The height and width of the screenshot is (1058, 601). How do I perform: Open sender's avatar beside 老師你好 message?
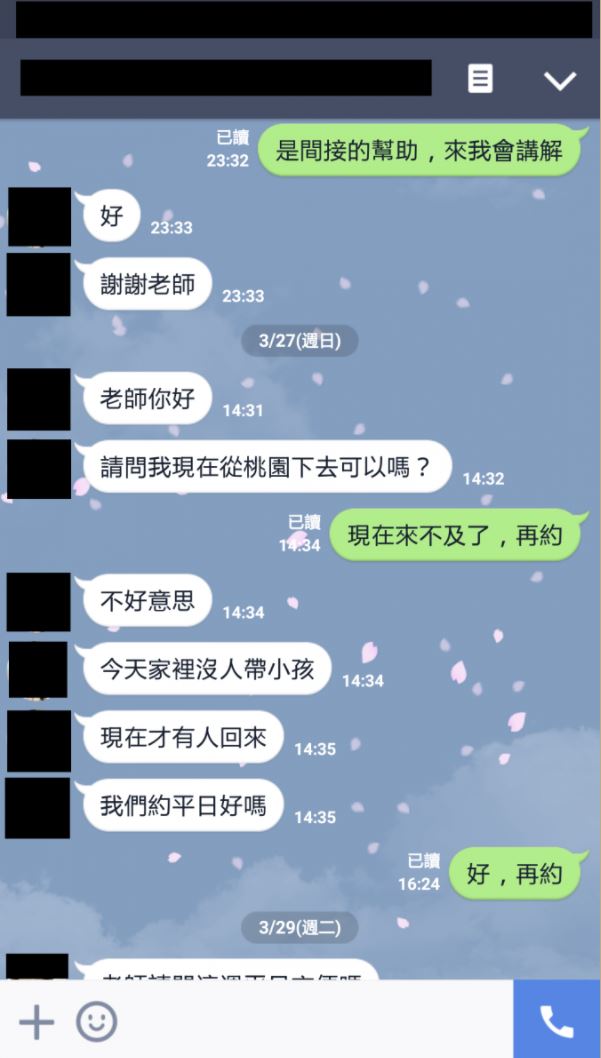tap(39, 398)
